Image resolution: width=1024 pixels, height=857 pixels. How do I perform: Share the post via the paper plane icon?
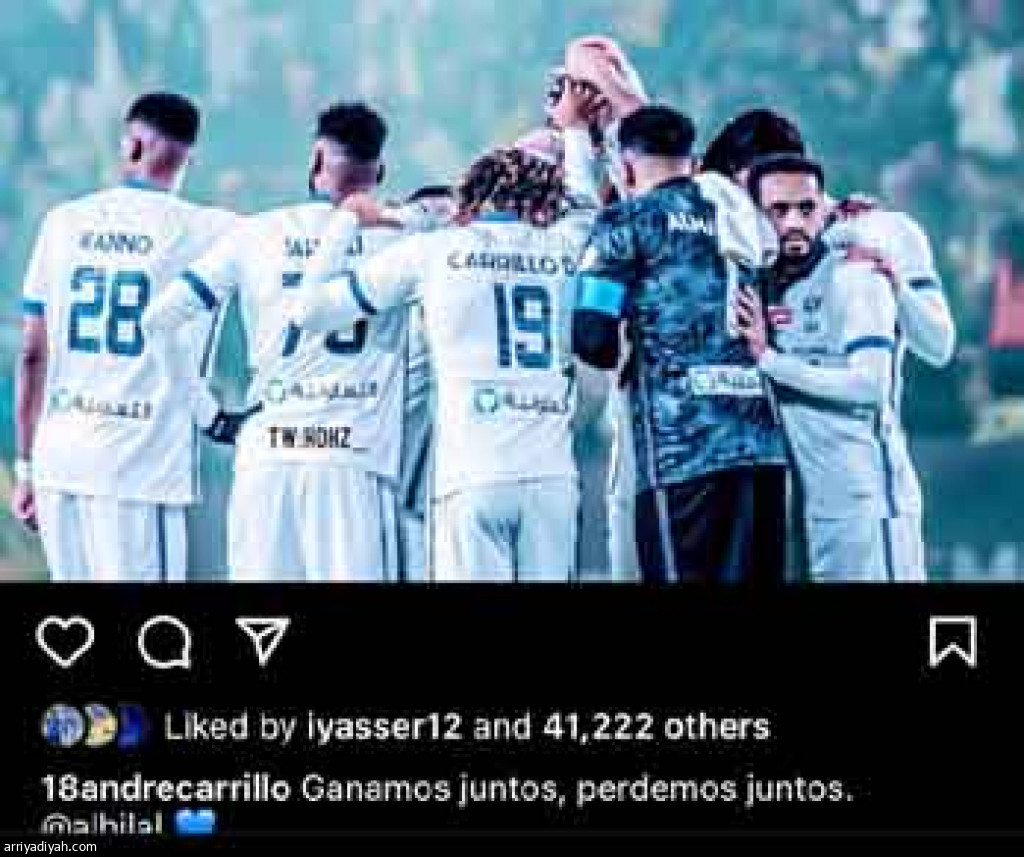[262, 640]
